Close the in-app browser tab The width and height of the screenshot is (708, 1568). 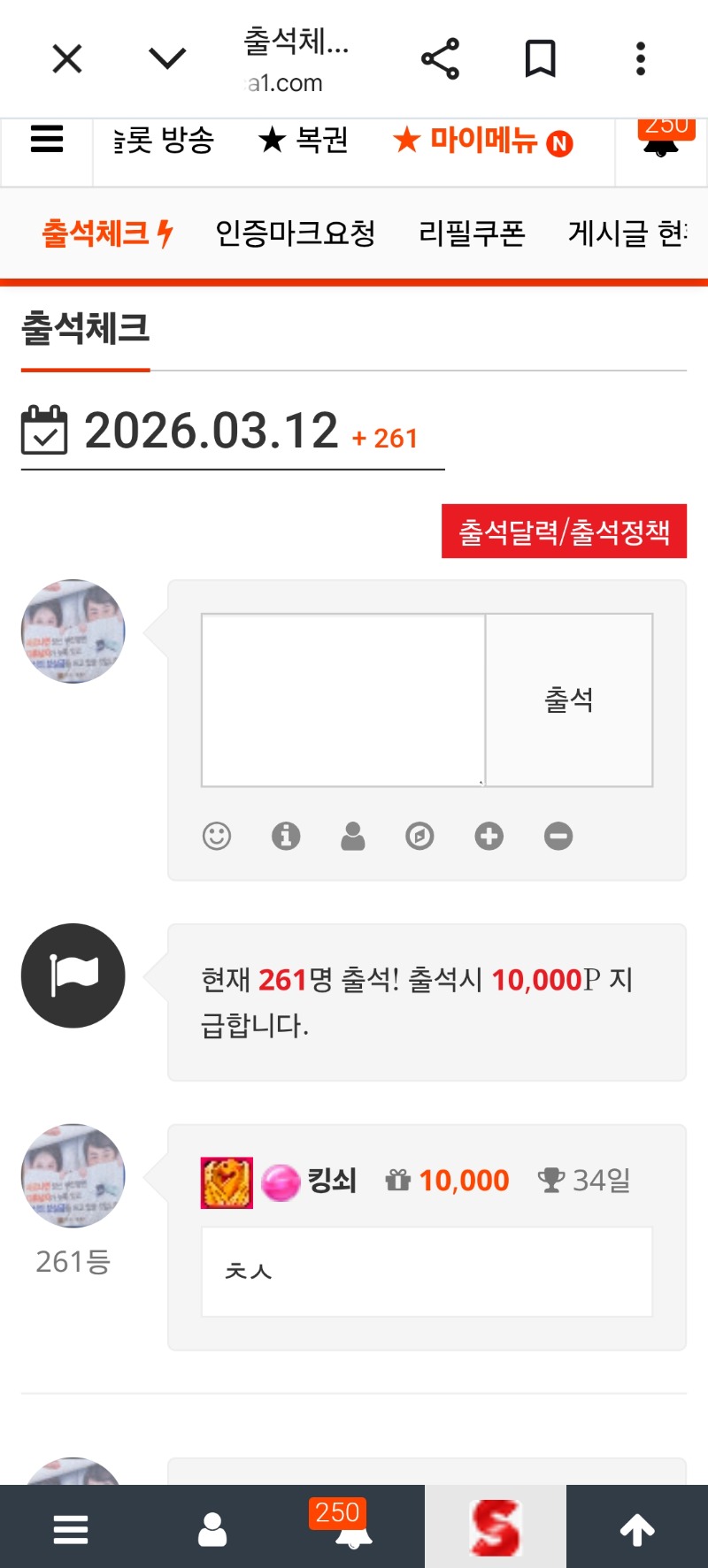67,59
